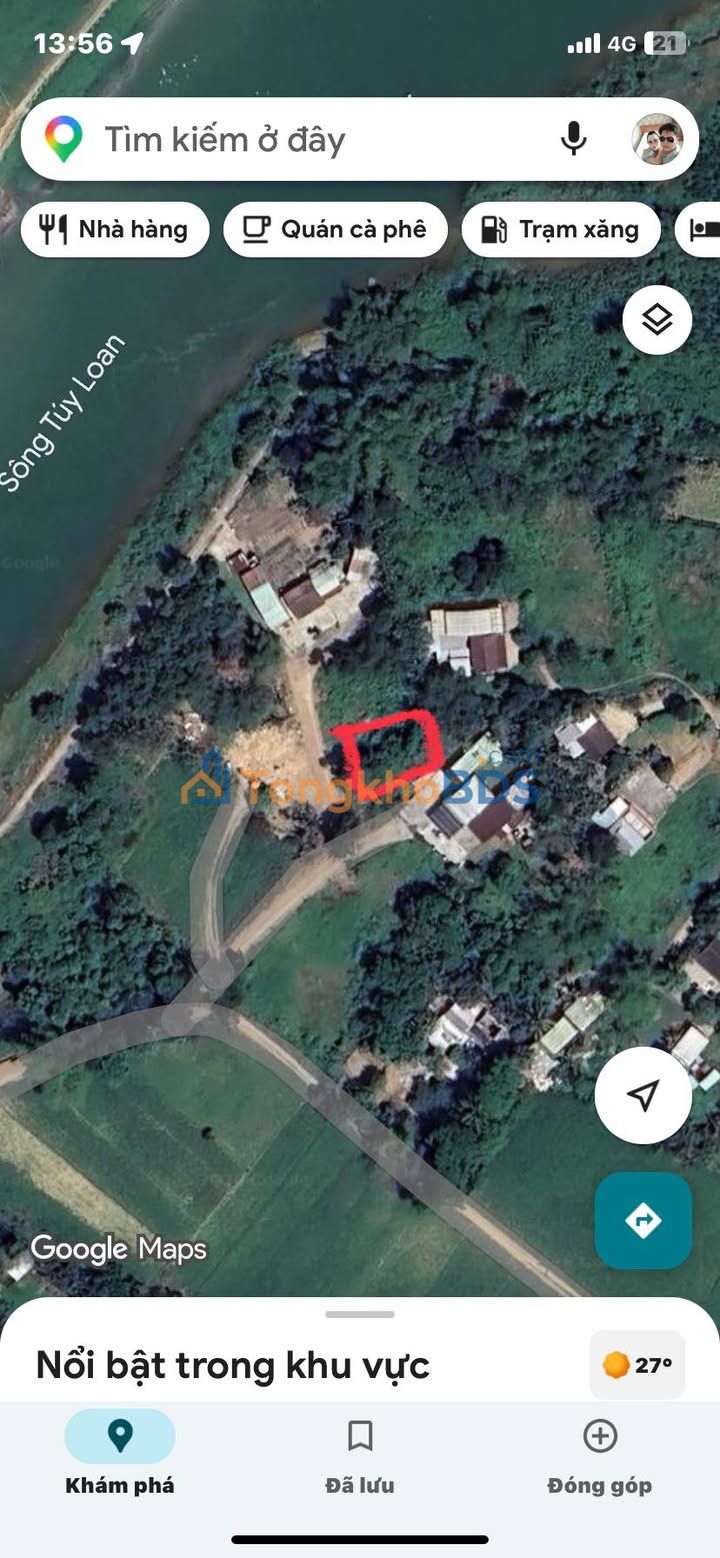Go to the 'Đã lưu' tab
The width and height of the screenshot is (720, 1558).
tap(360, 1452)
